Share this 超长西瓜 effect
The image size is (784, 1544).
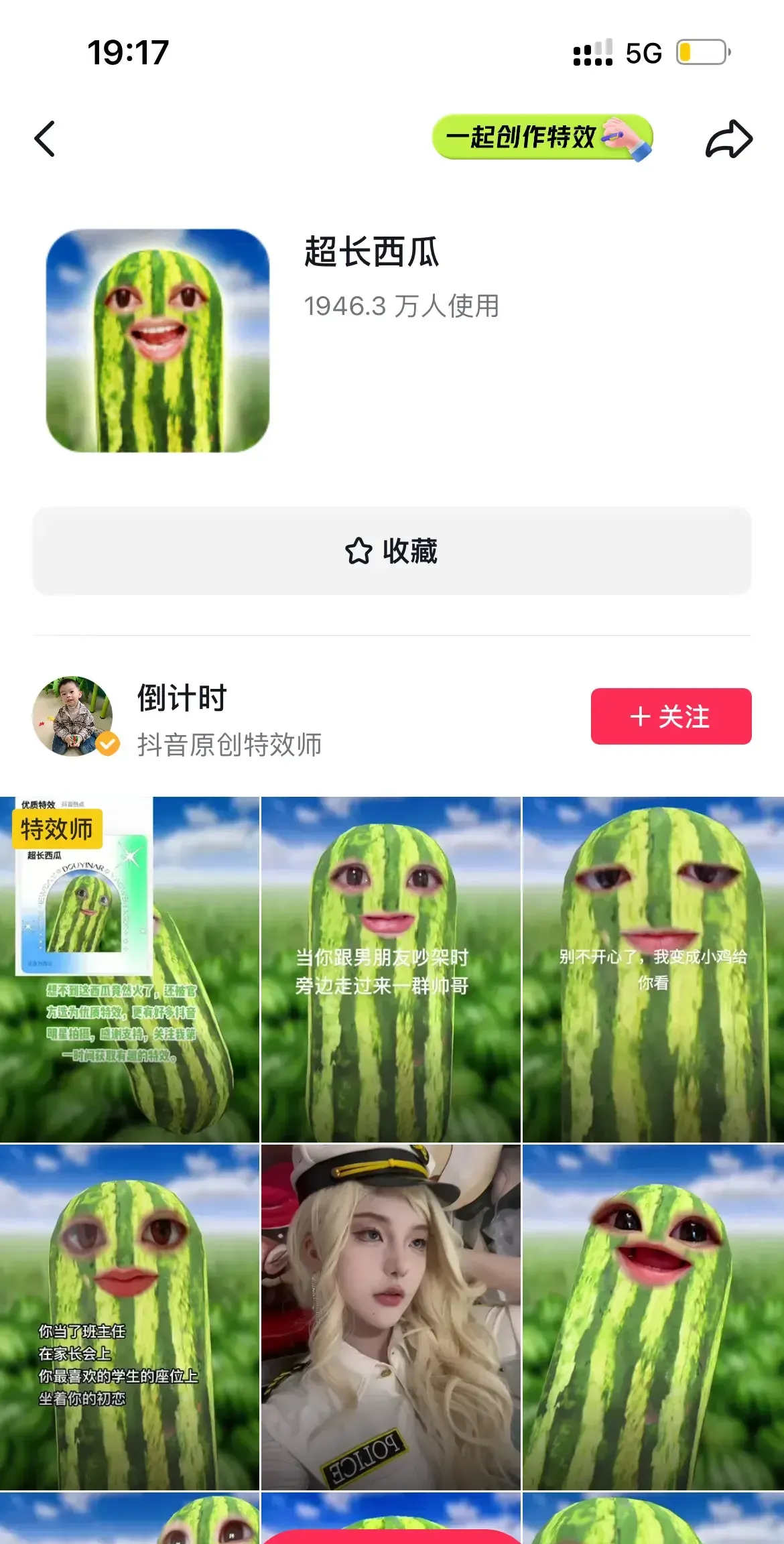(x=729, y=139)
